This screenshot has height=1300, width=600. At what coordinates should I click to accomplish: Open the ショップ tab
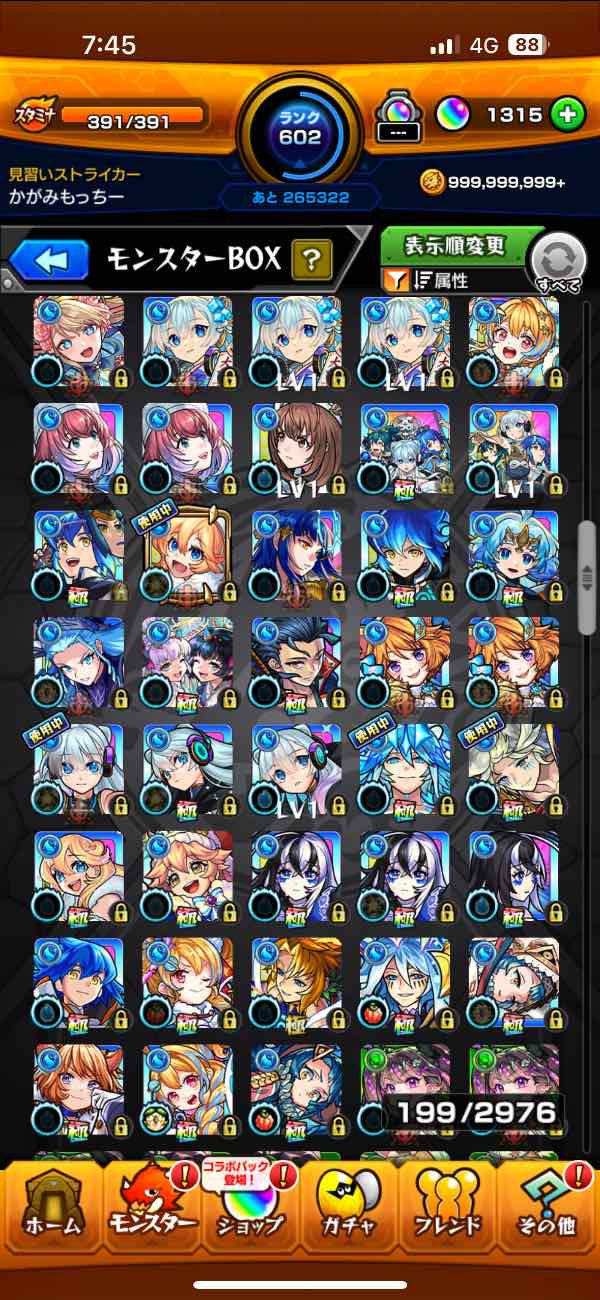click(250, 1213)
